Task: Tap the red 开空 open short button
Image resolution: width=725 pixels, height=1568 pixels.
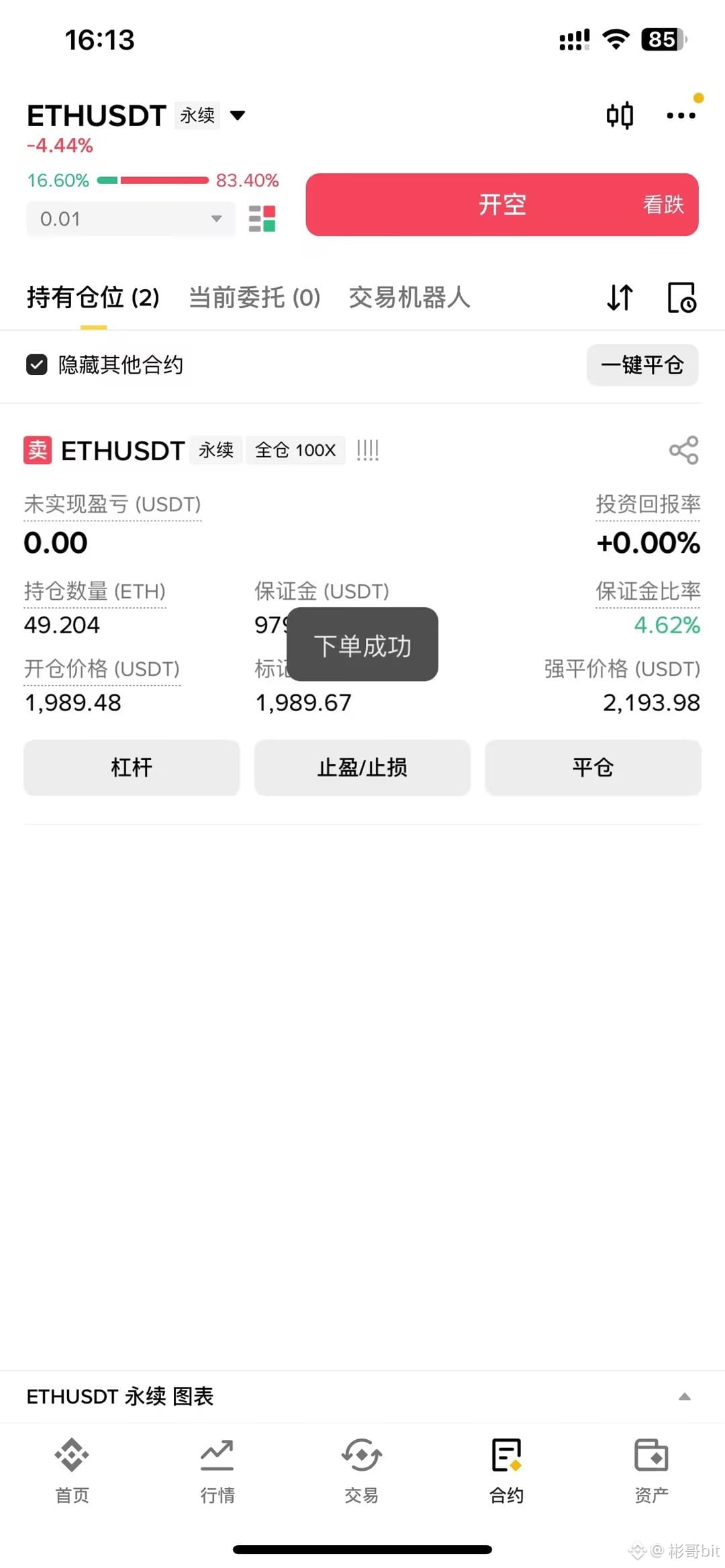Action: click(x=502, y=205)
